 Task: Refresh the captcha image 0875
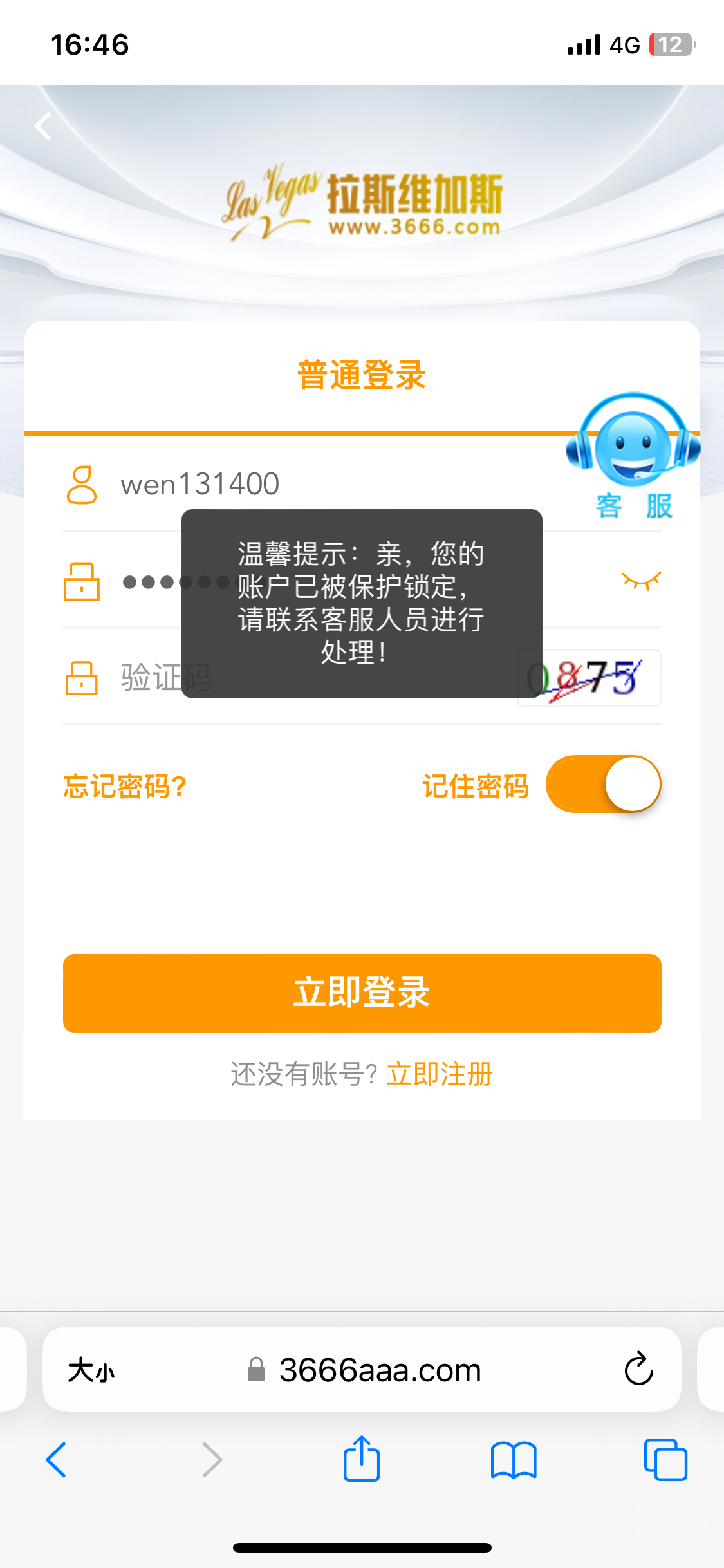click(588, 678)
